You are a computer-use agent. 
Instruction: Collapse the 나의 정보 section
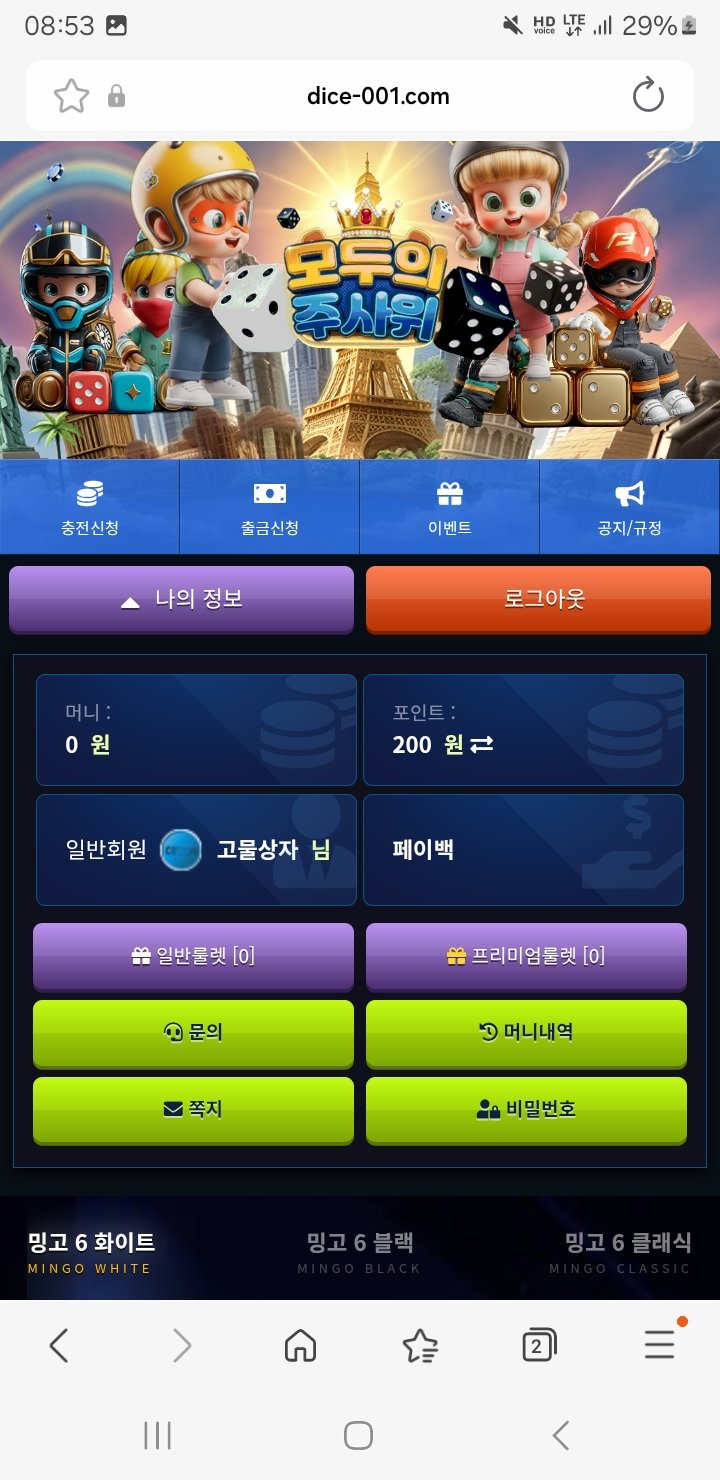[x=181, y=599]
